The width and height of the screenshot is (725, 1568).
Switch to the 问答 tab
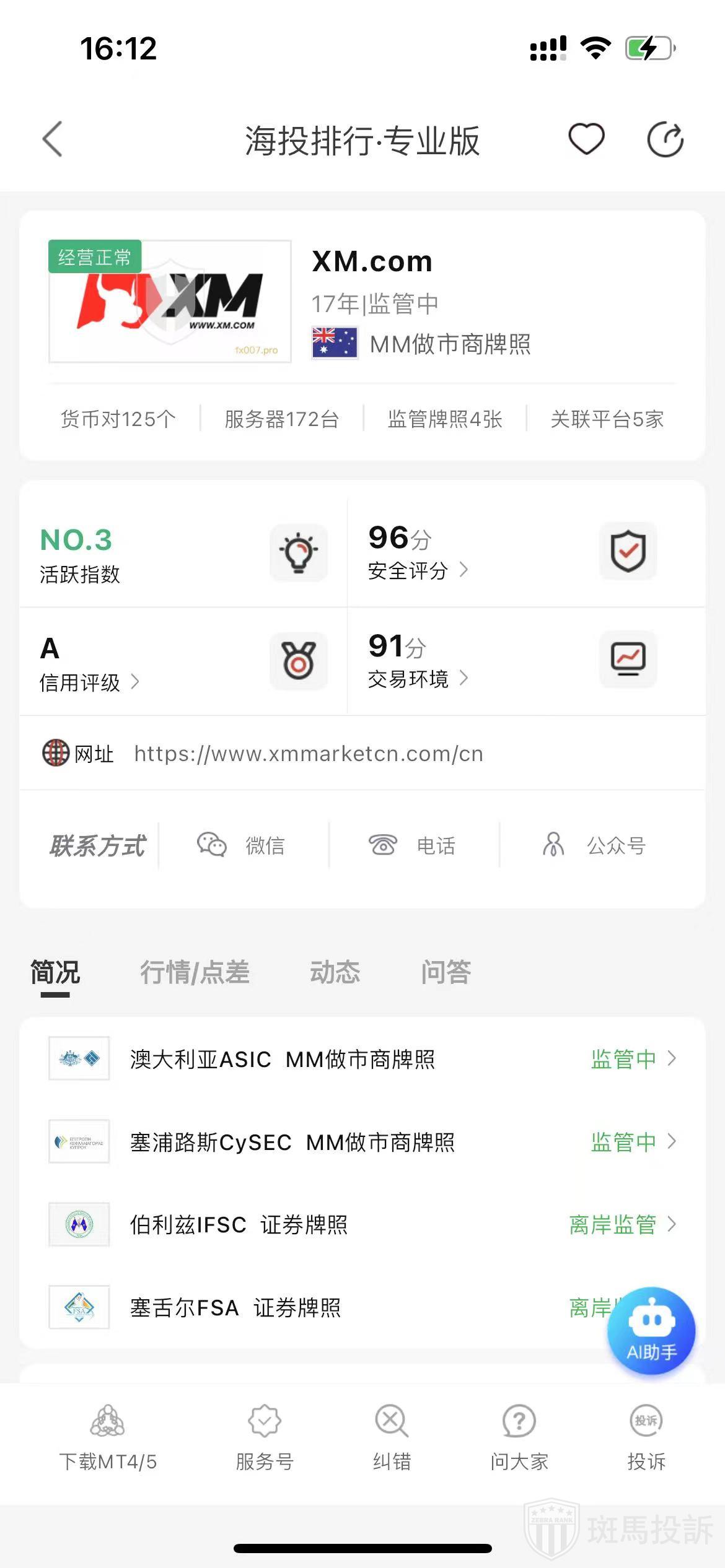446,972
